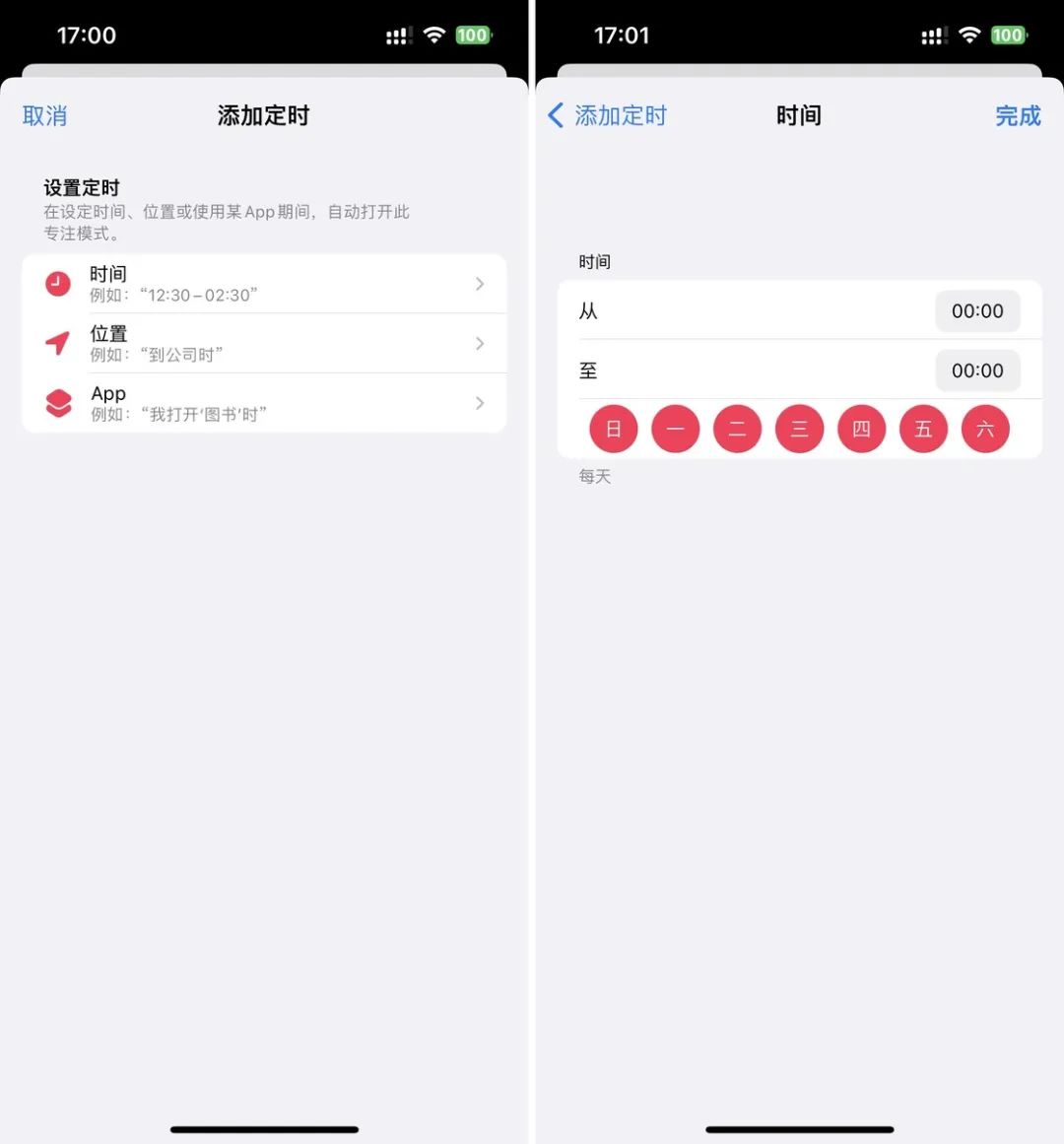The width and height of the screenshot is (1064, 1144).
Task: Open the 时间 schedule option
Action: pos(264,284)
